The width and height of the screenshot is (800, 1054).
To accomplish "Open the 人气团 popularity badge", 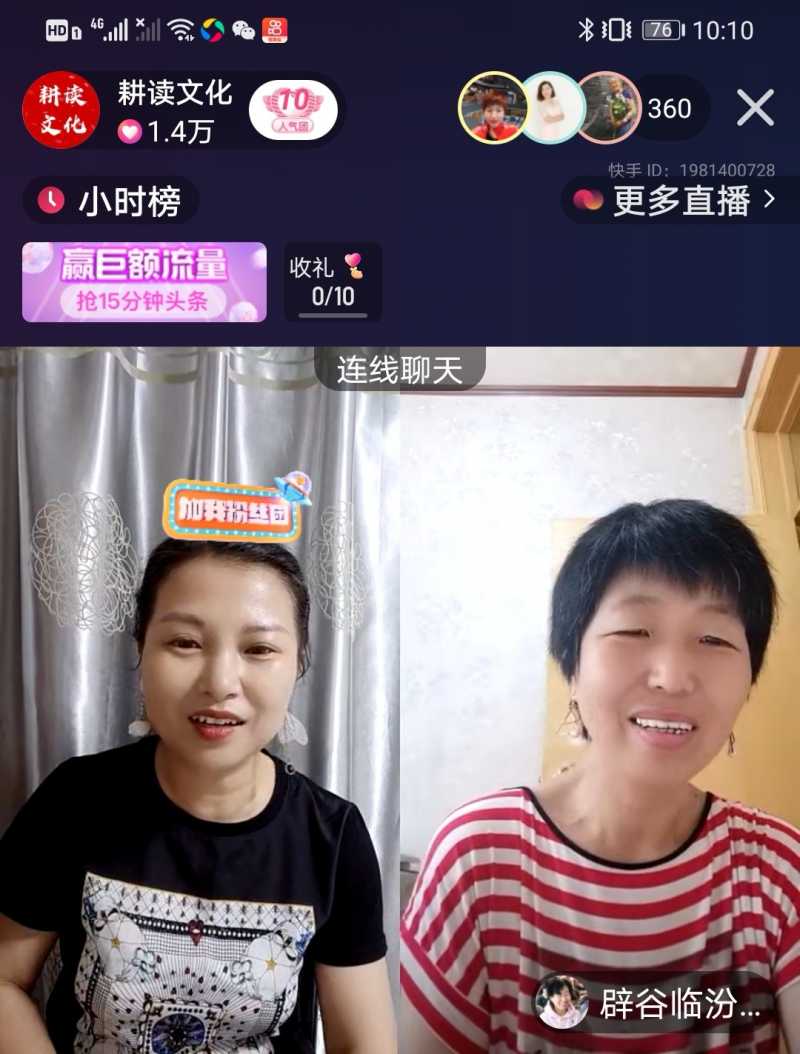I will (x=293, y=109).
